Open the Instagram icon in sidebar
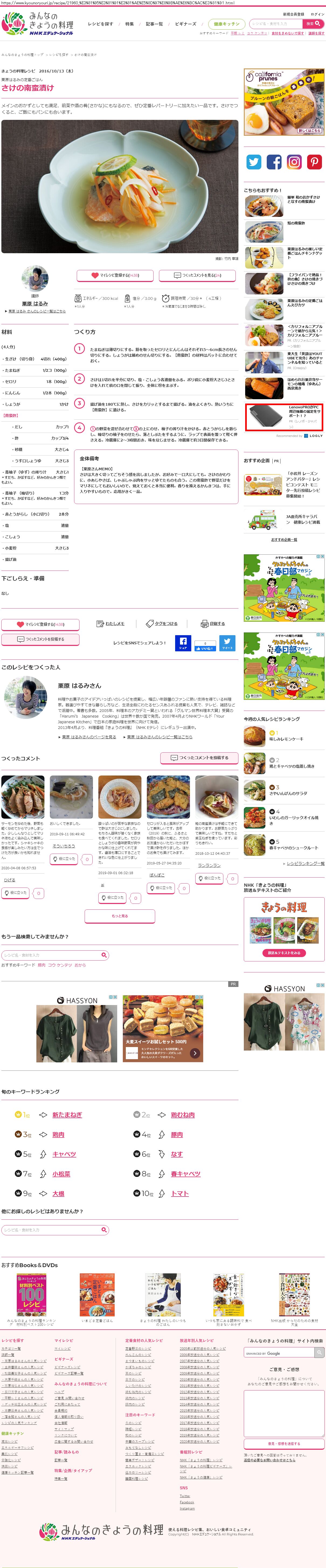This screenshot has width=326, height=1568. (294, 162)
